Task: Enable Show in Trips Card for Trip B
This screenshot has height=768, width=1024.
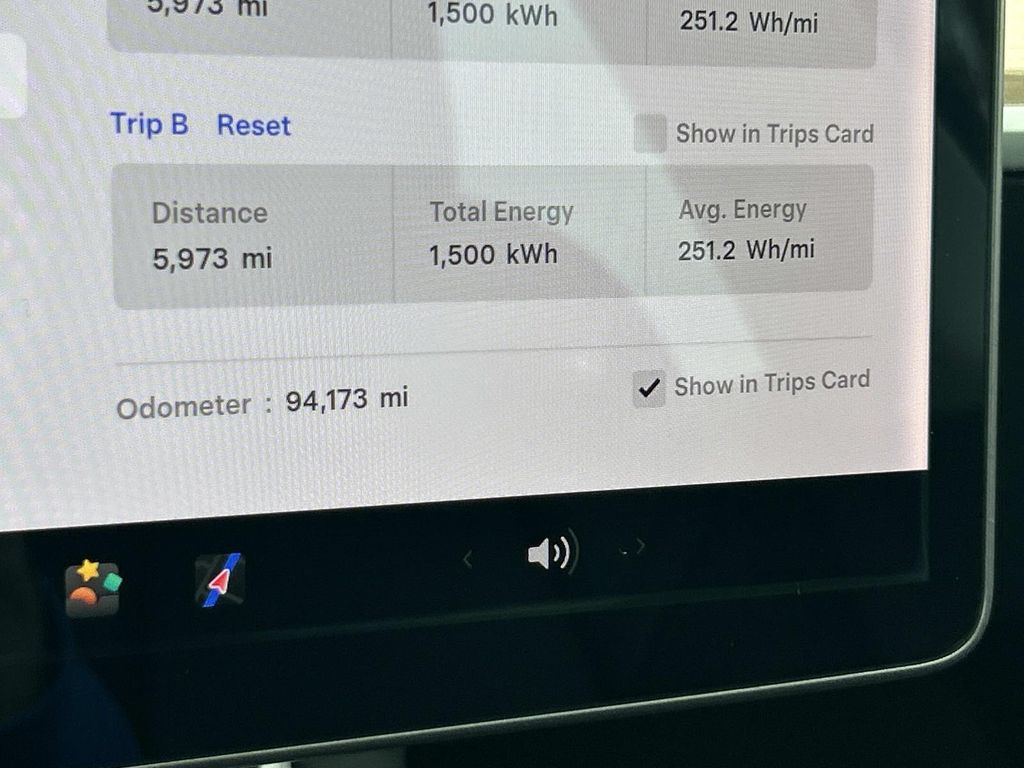Action: (650, 133)
